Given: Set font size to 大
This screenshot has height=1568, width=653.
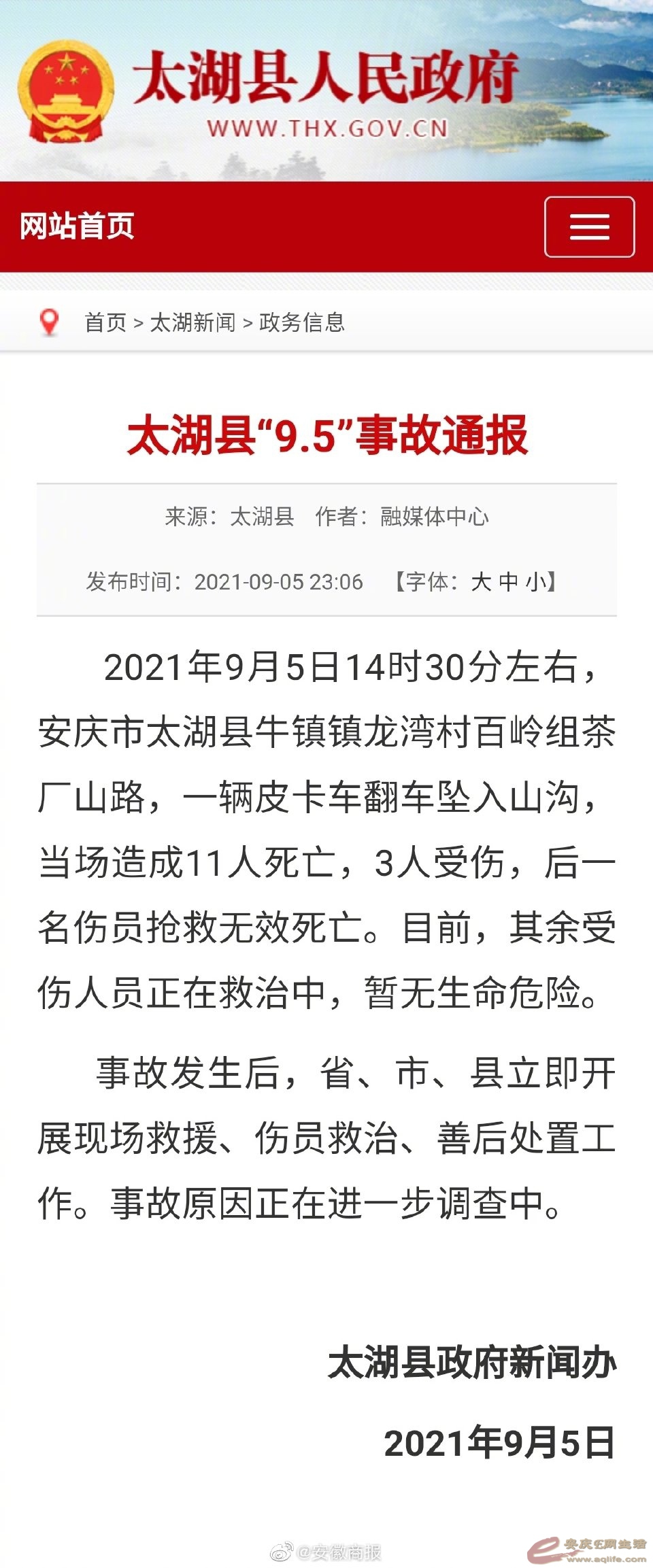Looking at the screenshot, I should [x=481, y=582].
